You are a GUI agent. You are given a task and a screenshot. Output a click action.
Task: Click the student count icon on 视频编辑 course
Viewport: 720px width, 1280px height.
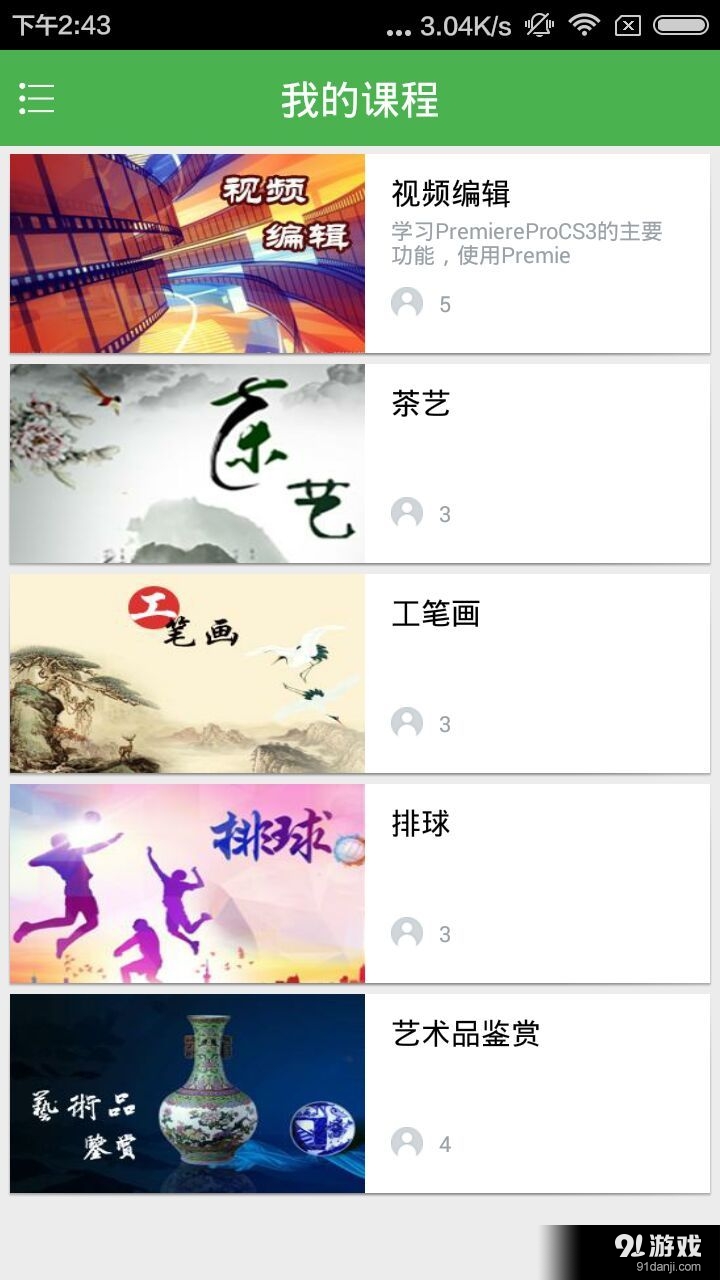point(407,304)
